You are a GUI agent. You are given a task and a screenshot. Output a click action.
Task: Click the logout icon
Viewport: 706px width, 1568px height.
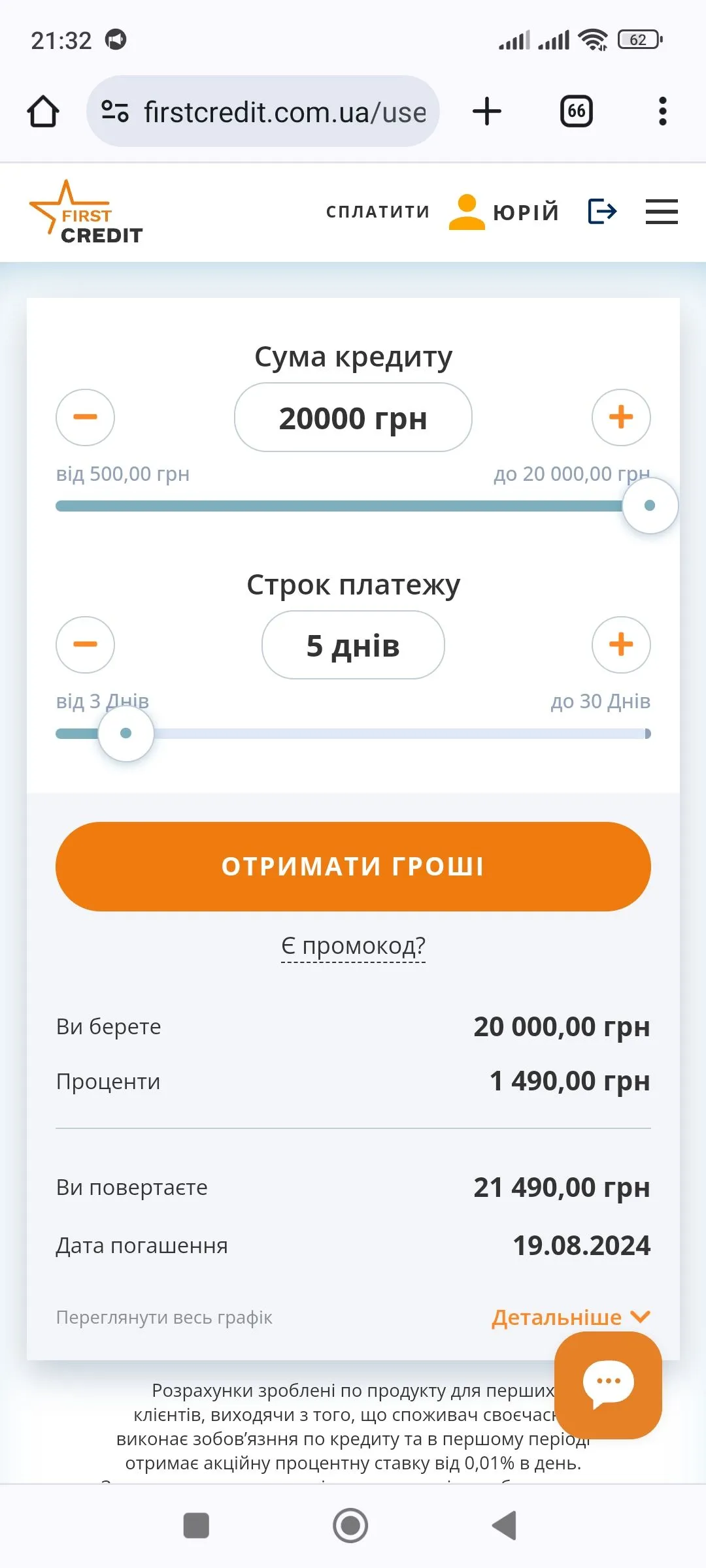(601, 211)
